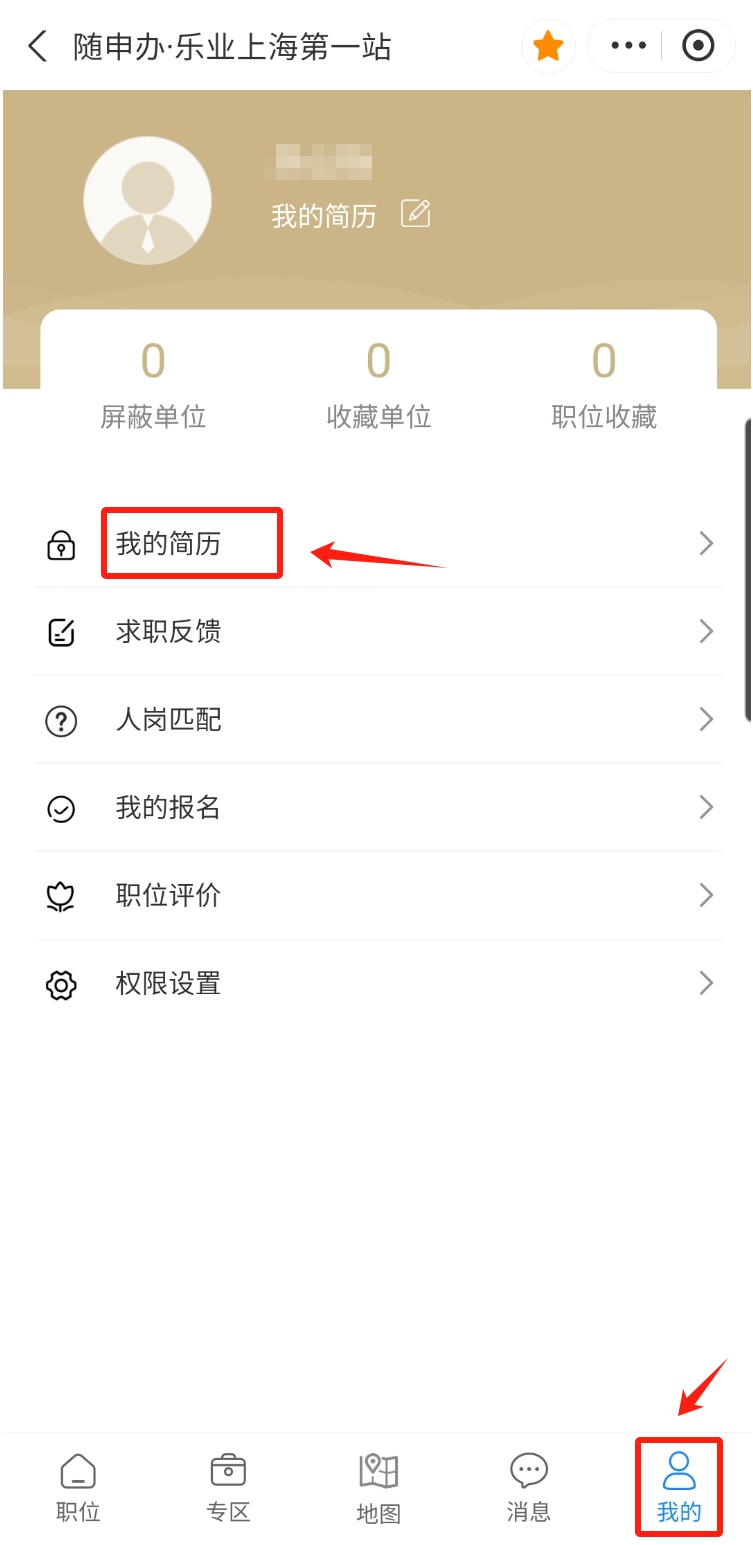Open the three-dot more menu
The image size is (753, 1545).
(x=628, y=47)
